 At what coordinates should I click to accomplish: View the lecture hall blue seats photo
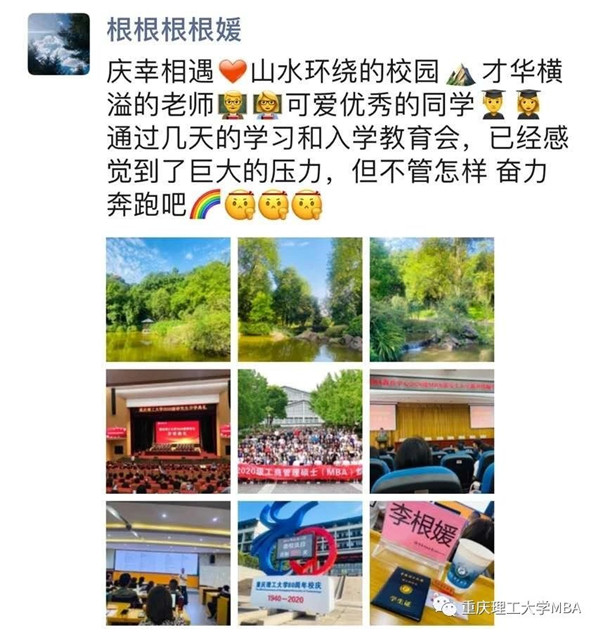point(431,431)
